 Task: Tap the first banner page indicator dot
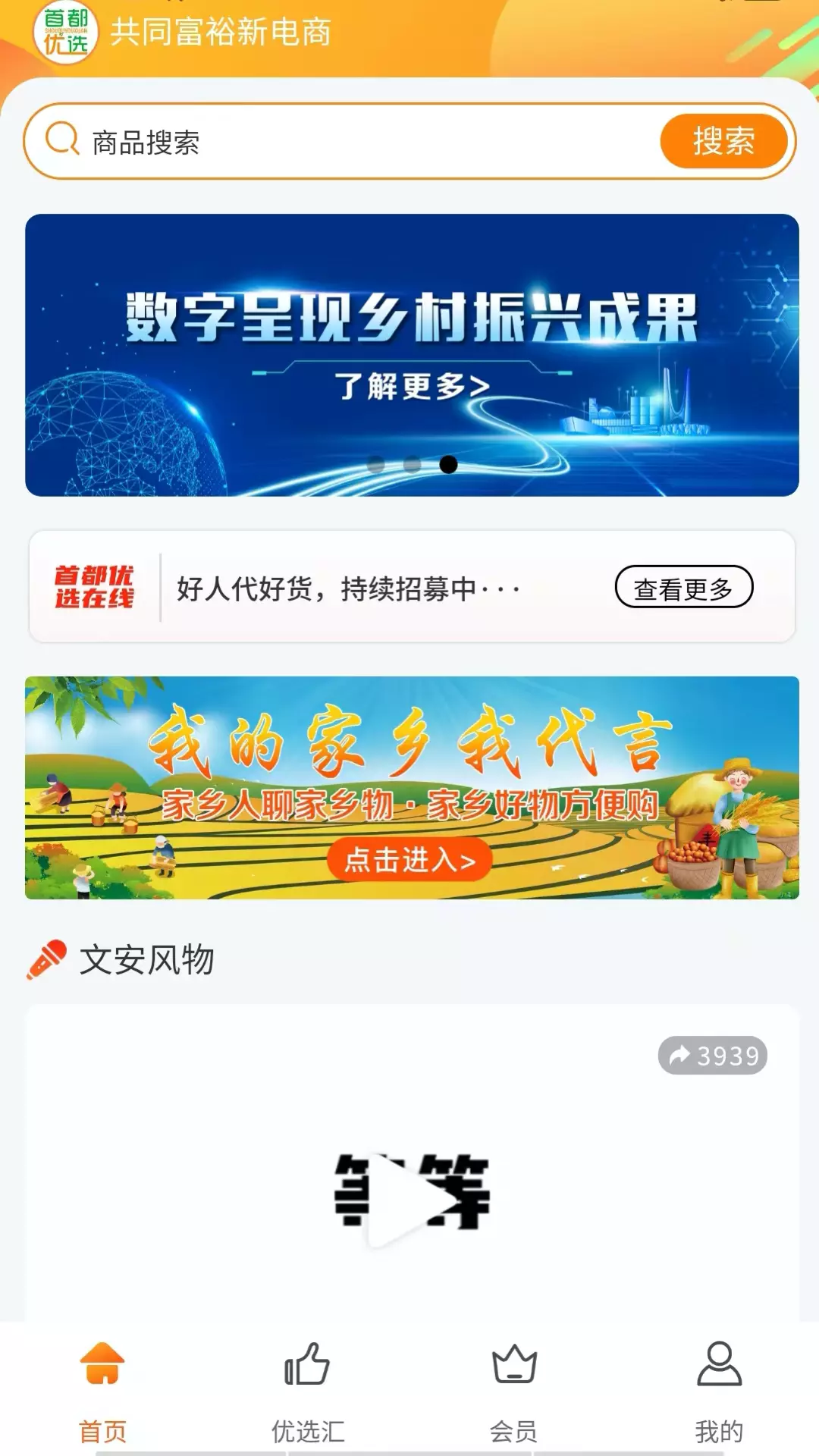pos(375,464)
